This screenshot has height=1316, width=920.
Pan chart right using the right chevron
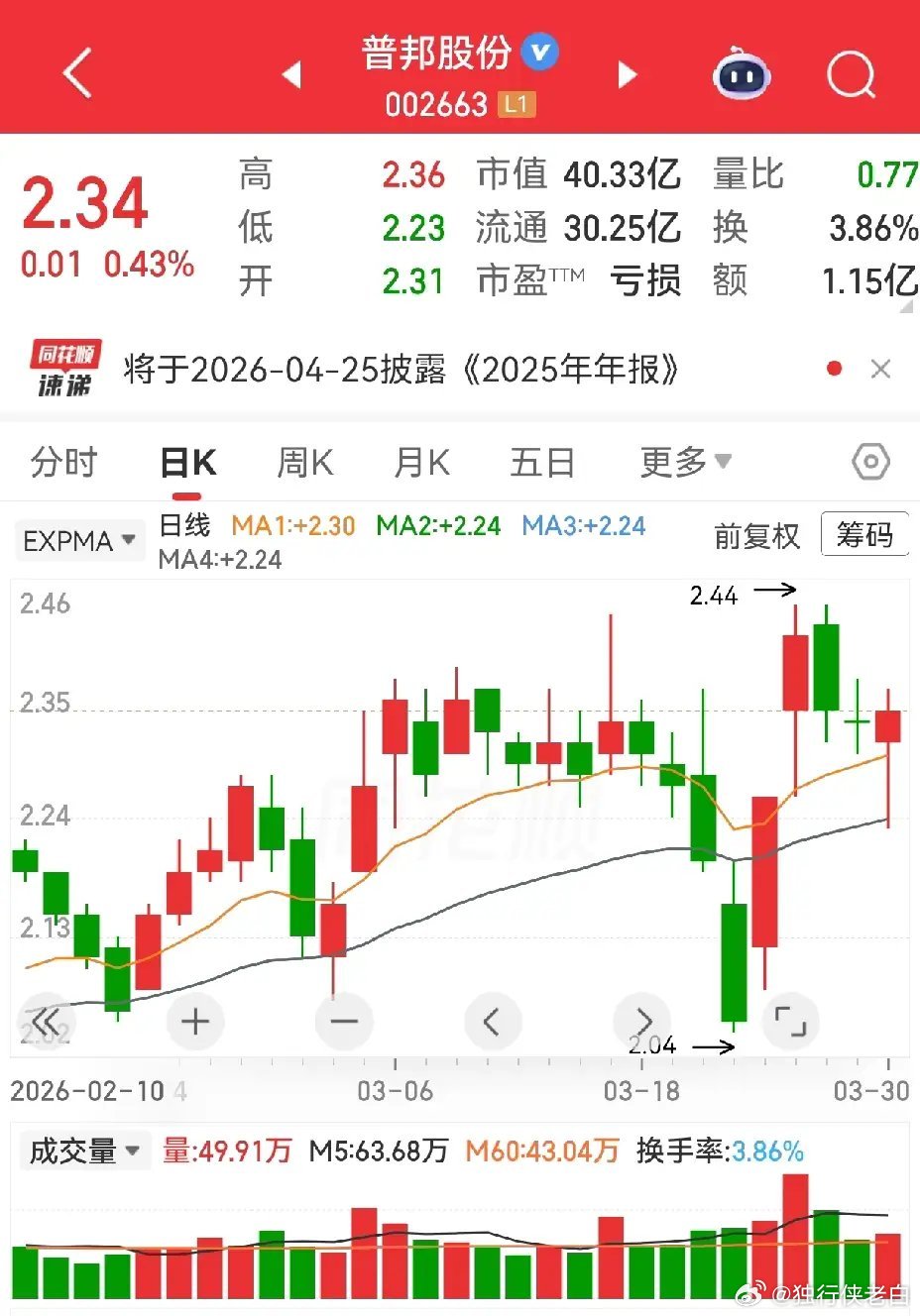641,1021
